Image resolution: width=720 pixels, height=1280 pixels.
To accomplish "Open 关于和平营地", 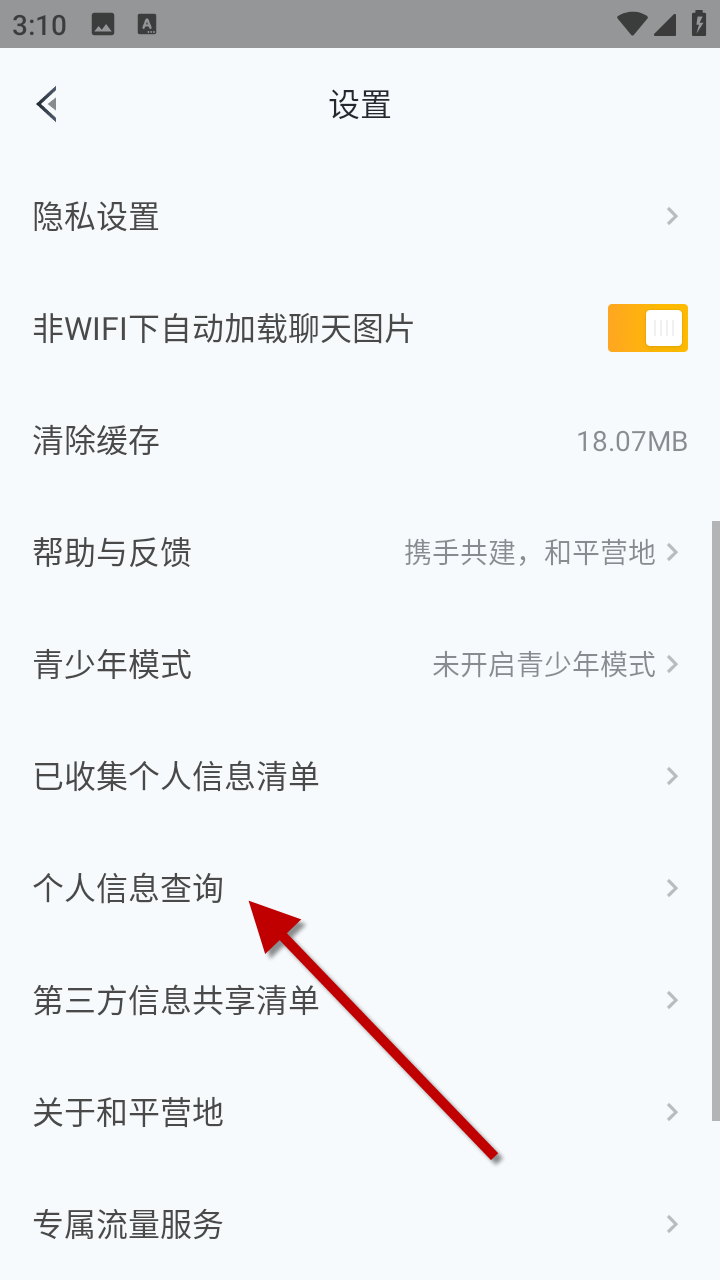I will click(x=360, y=1112).
